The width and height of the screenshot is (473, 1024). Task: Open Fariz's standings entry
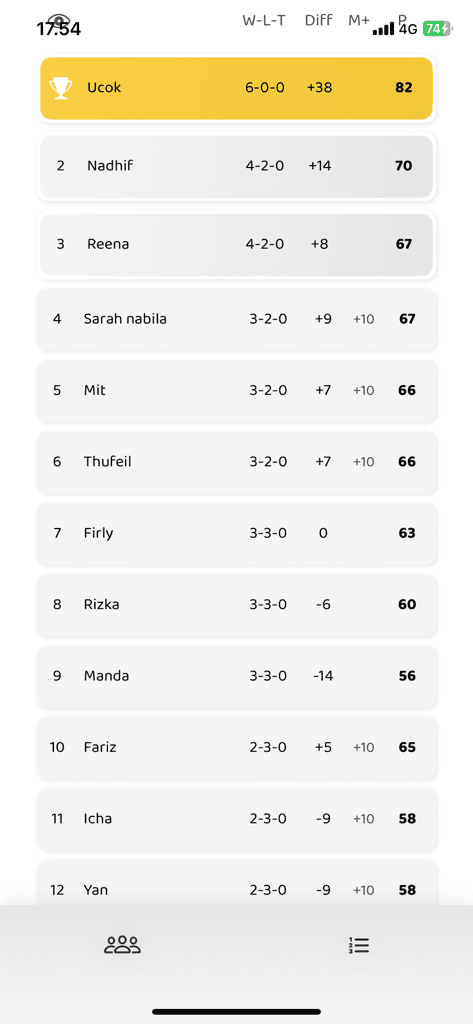(x=236, y=748)
